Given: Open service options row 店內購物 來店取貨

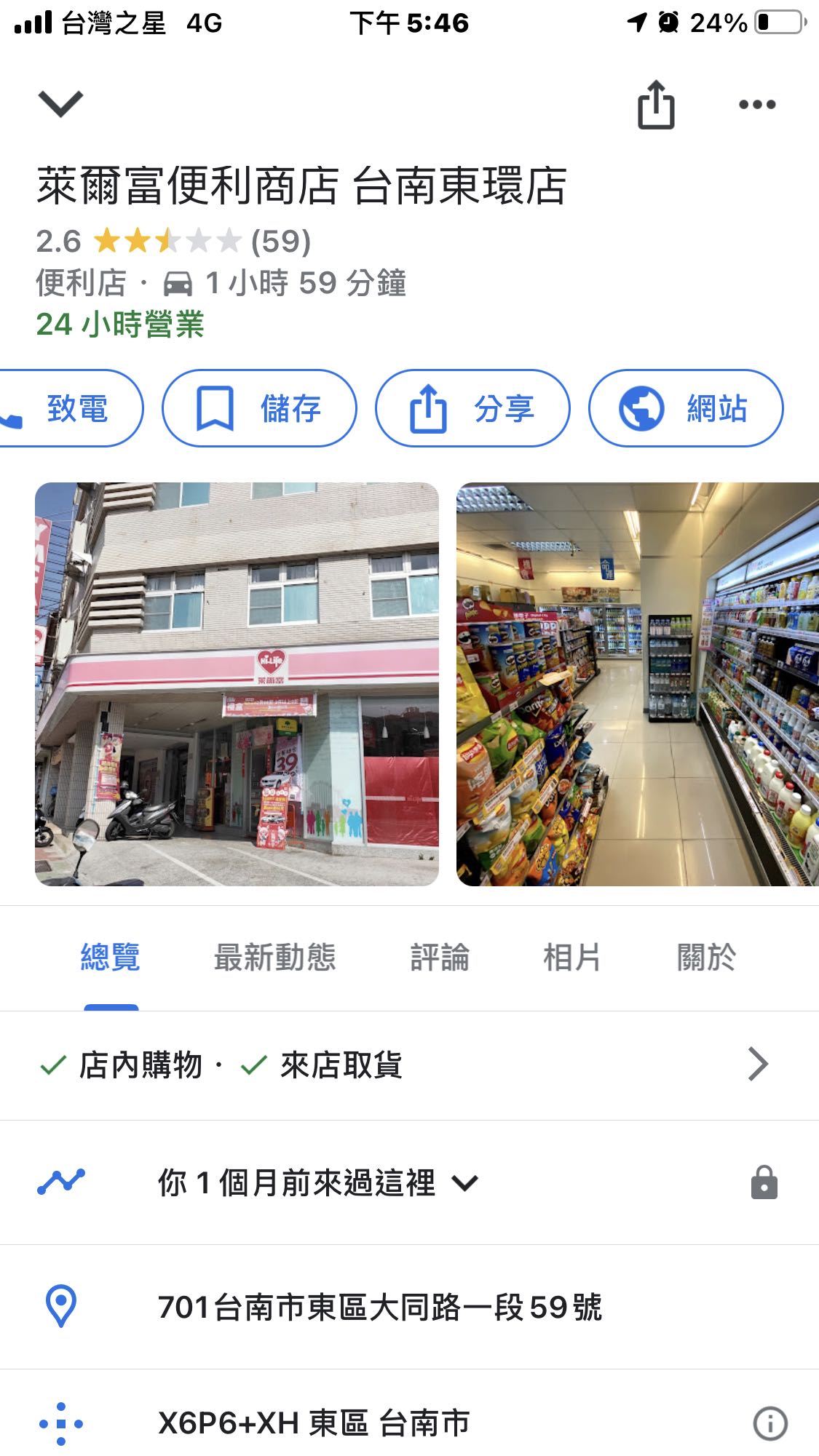Looking at the screenshot, I should (409, 1065).
